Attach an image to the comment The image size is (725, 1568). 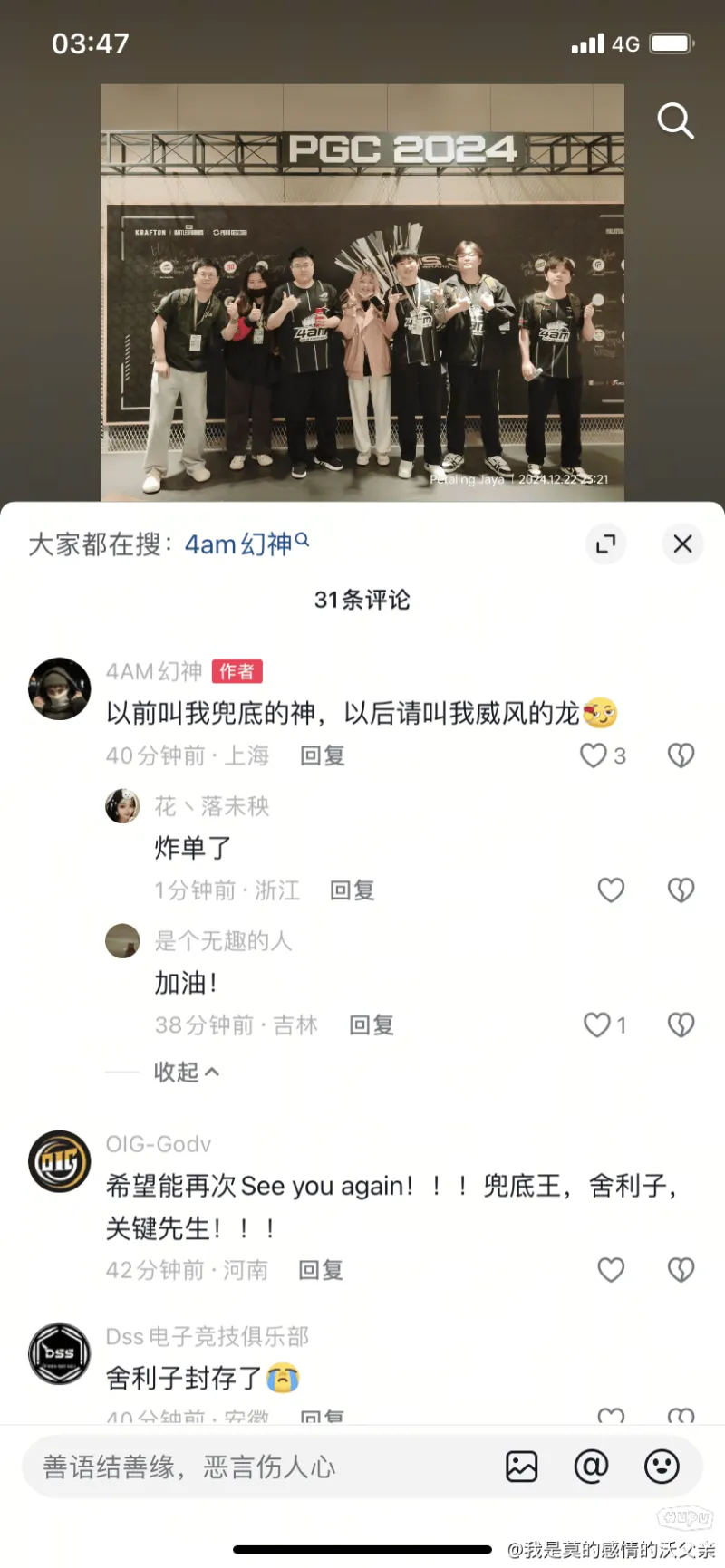click(522, 1467)
